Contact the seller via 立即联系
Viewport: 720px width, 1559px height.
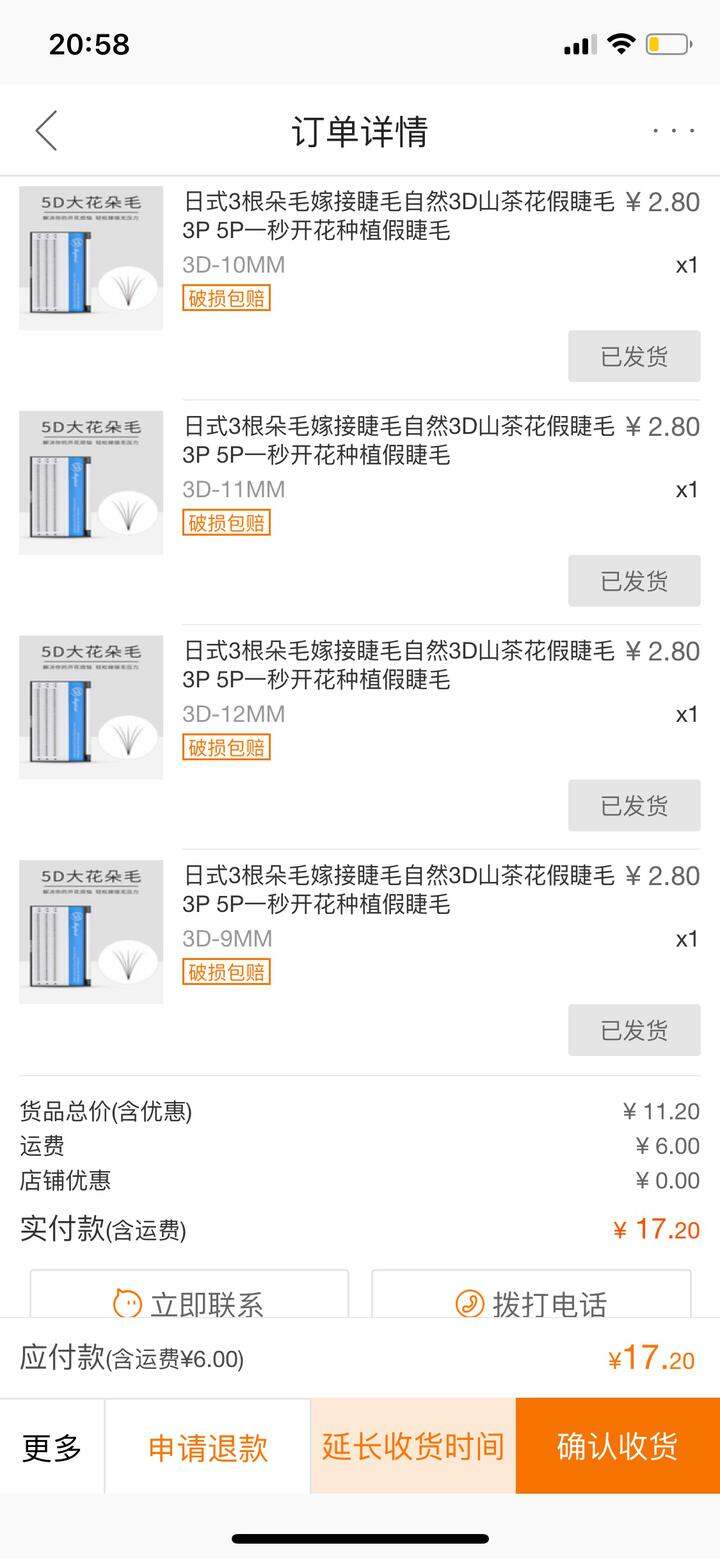tap(189, 1294)
